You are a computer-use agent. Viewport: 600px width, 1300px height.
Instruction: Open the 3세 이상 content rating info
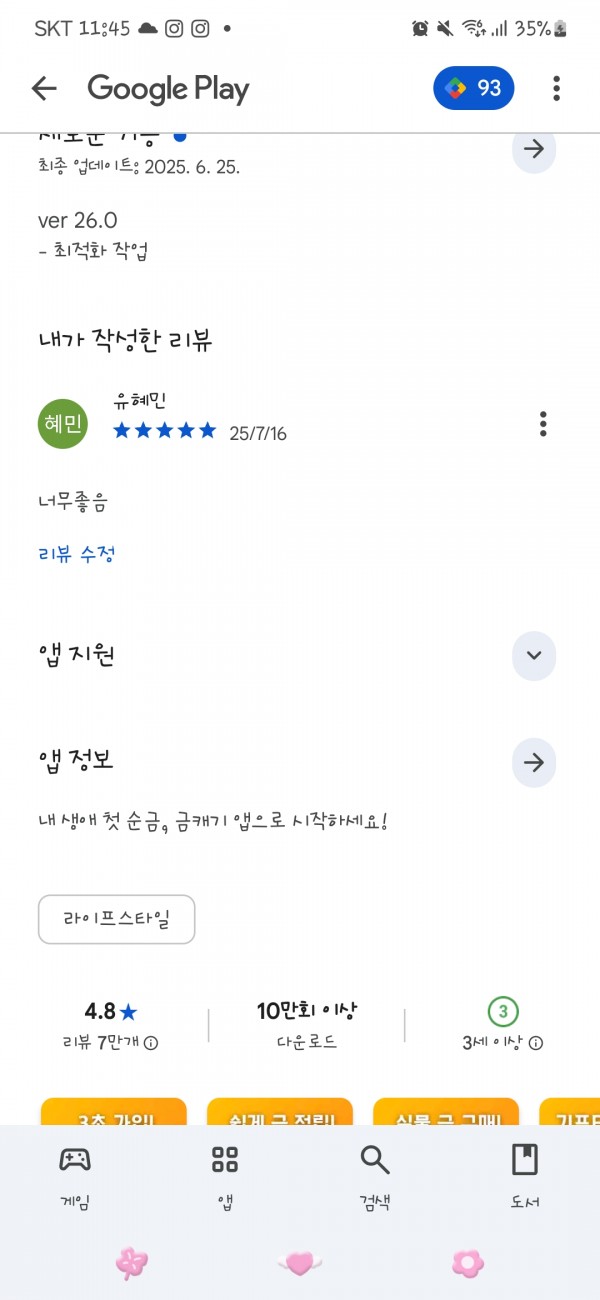[x=536, y=1043]
